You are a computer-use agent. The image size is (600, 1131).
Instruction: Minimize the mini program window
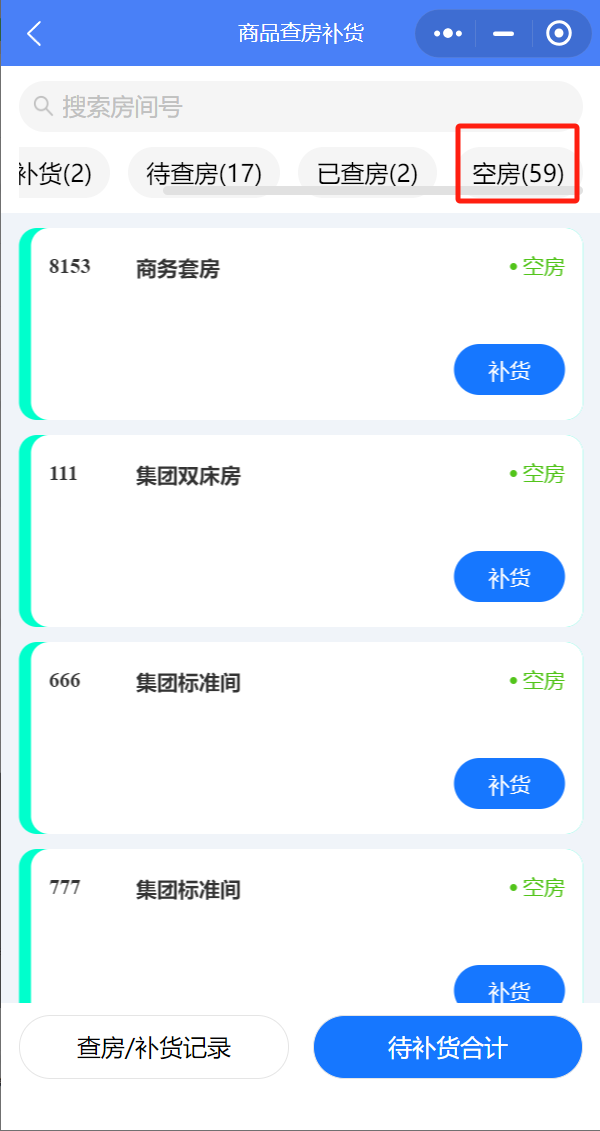pos(503,34)
